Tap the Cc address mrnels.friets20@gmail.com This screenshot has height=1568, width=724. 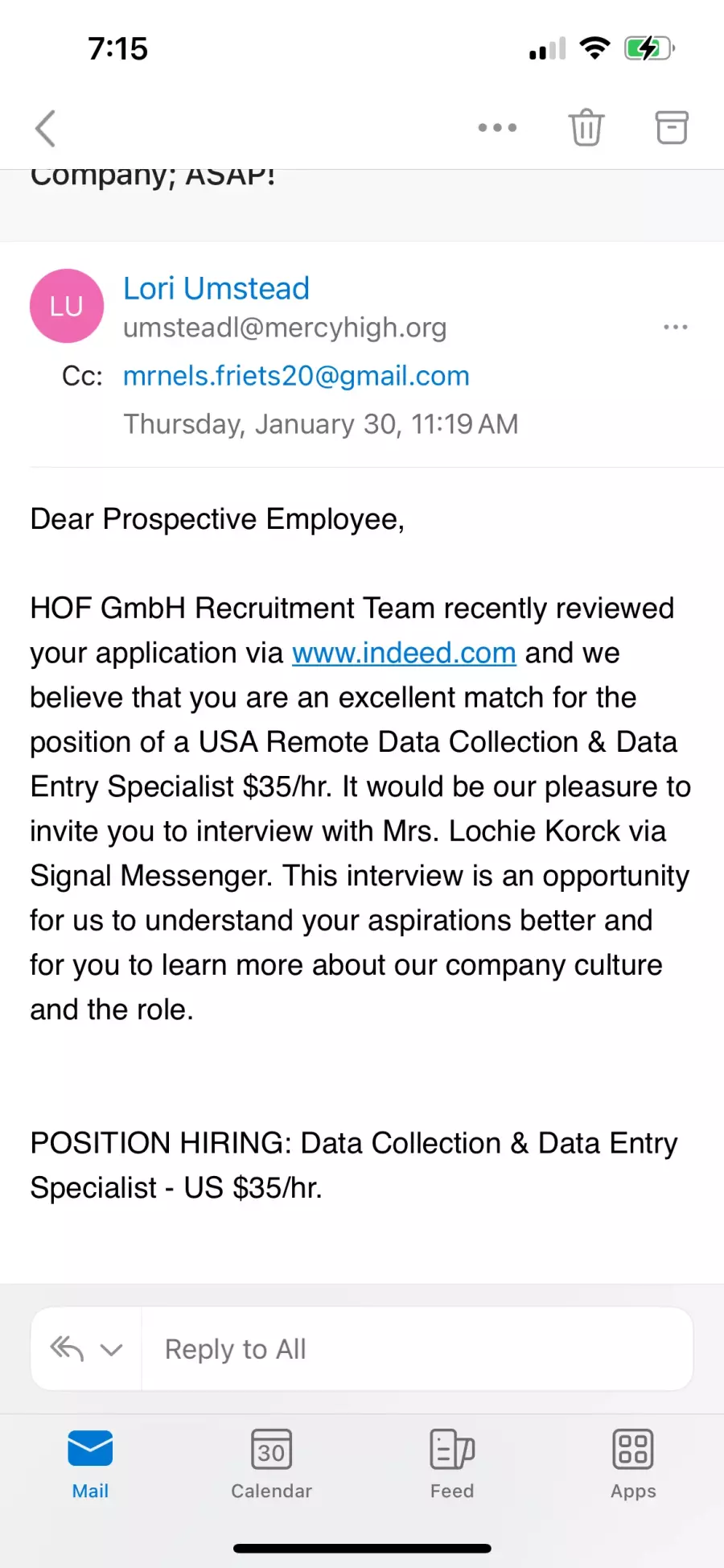(x=296, y=376)
